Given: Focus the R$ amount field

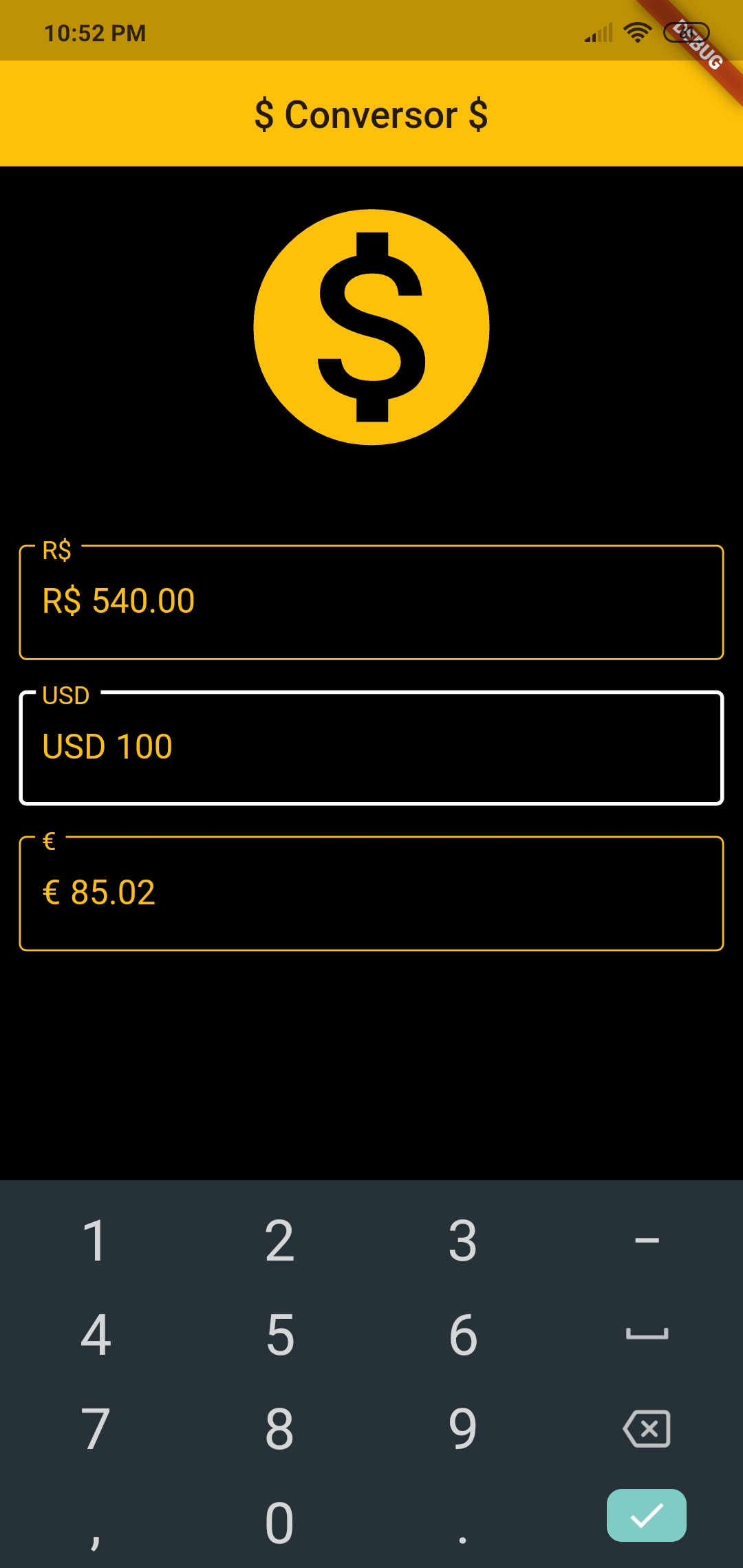Looking at the screenshot, I should coord(371,602).
